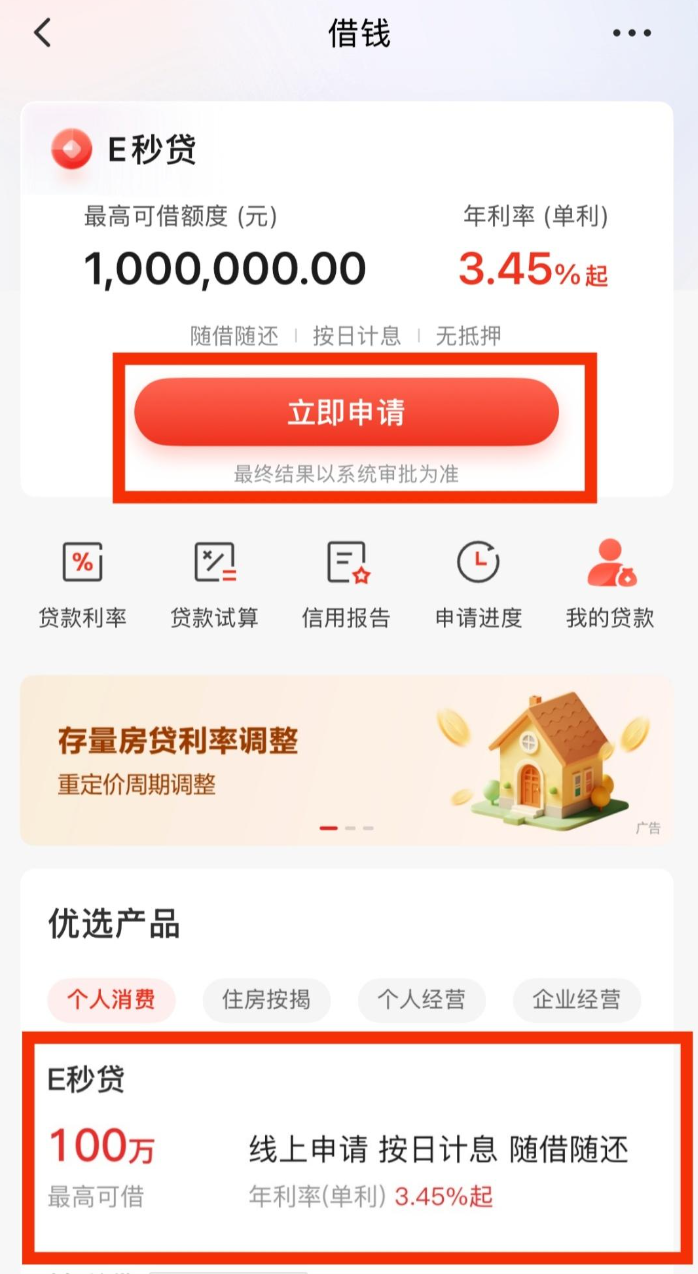Go back using the top-left arrow
The width and height of the screenshot is (698, 1274).
click(x=42, y=33)
